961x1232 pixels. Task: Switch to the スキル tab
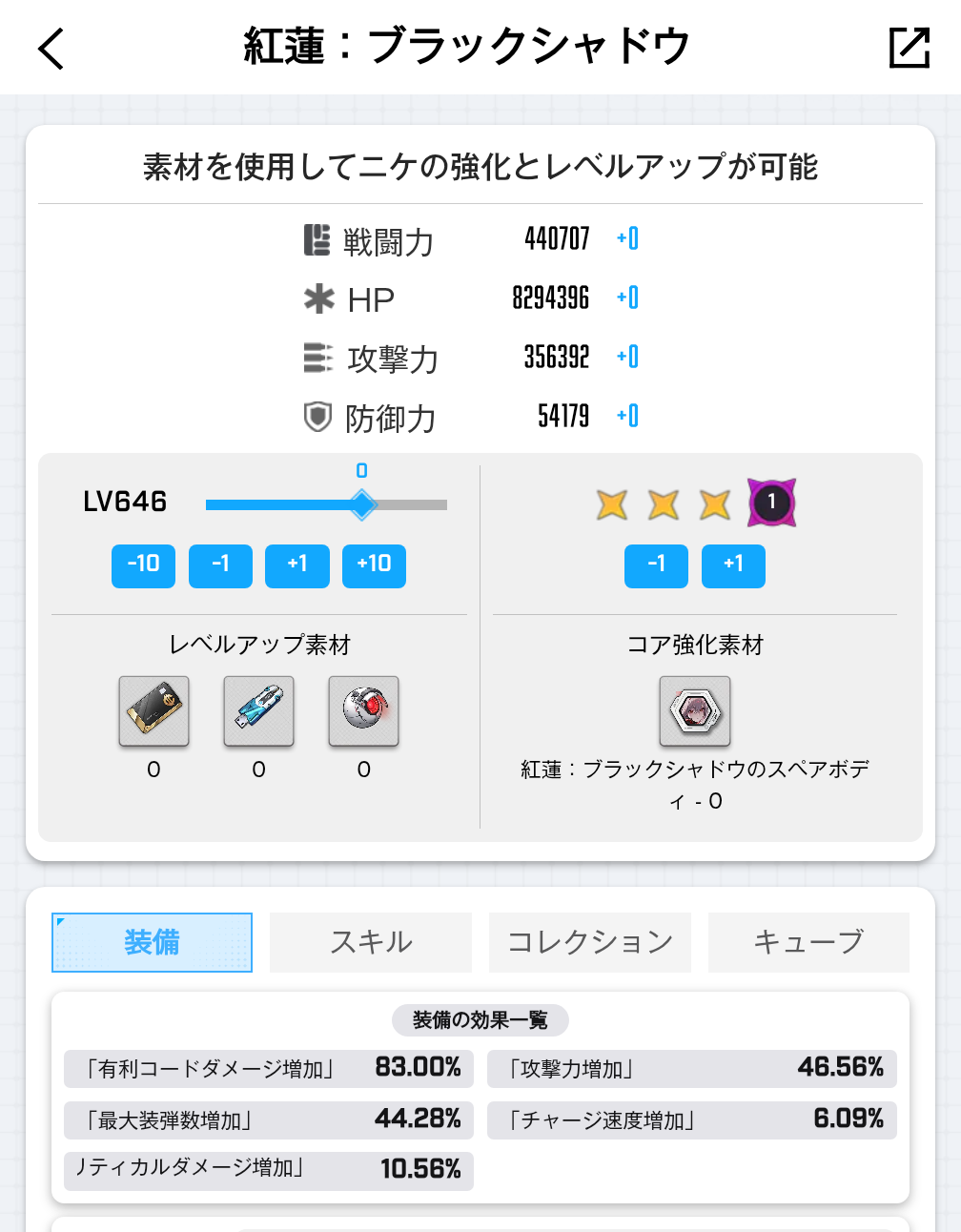tap(371, 942)
